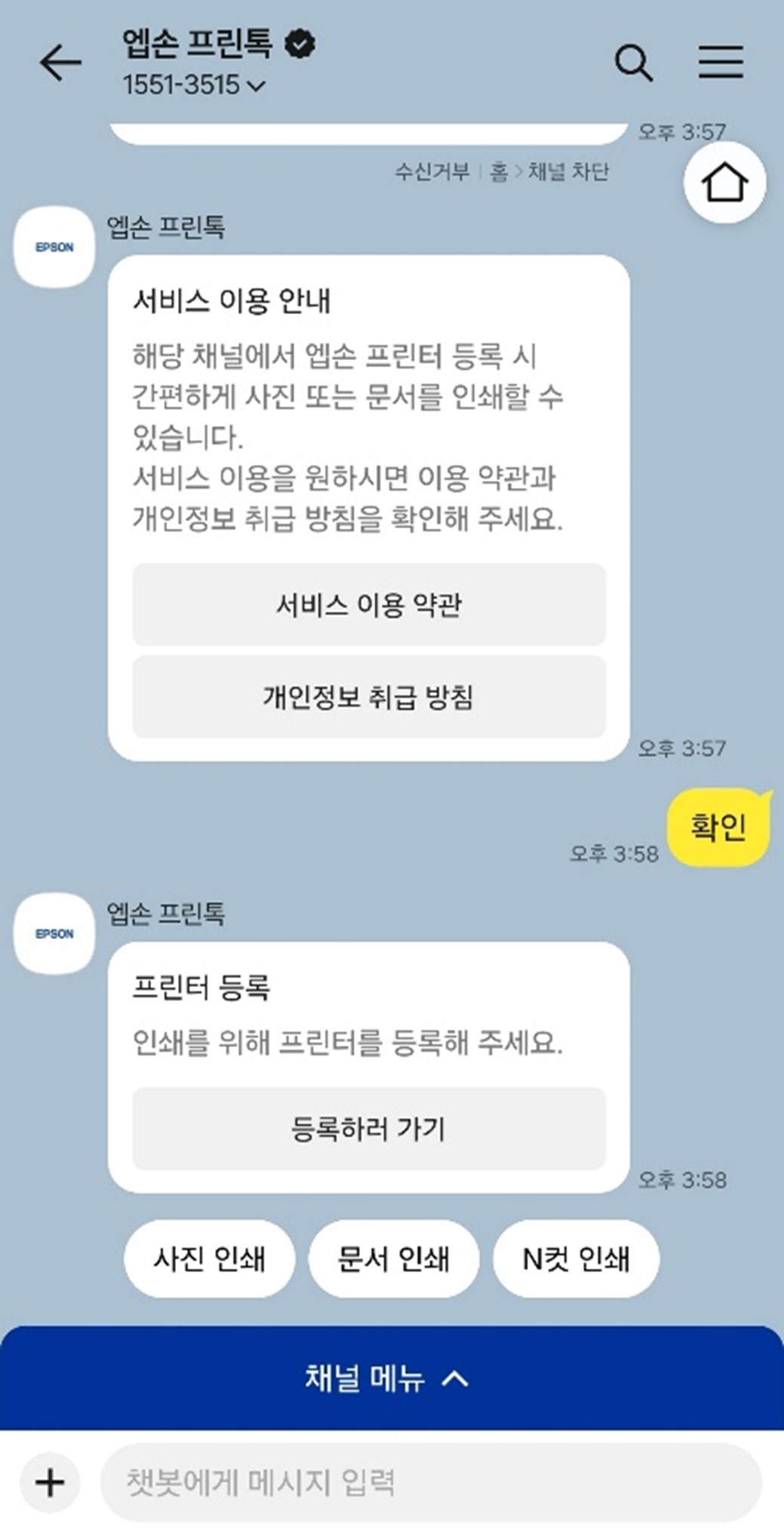Search within the Epson chat

633,62
